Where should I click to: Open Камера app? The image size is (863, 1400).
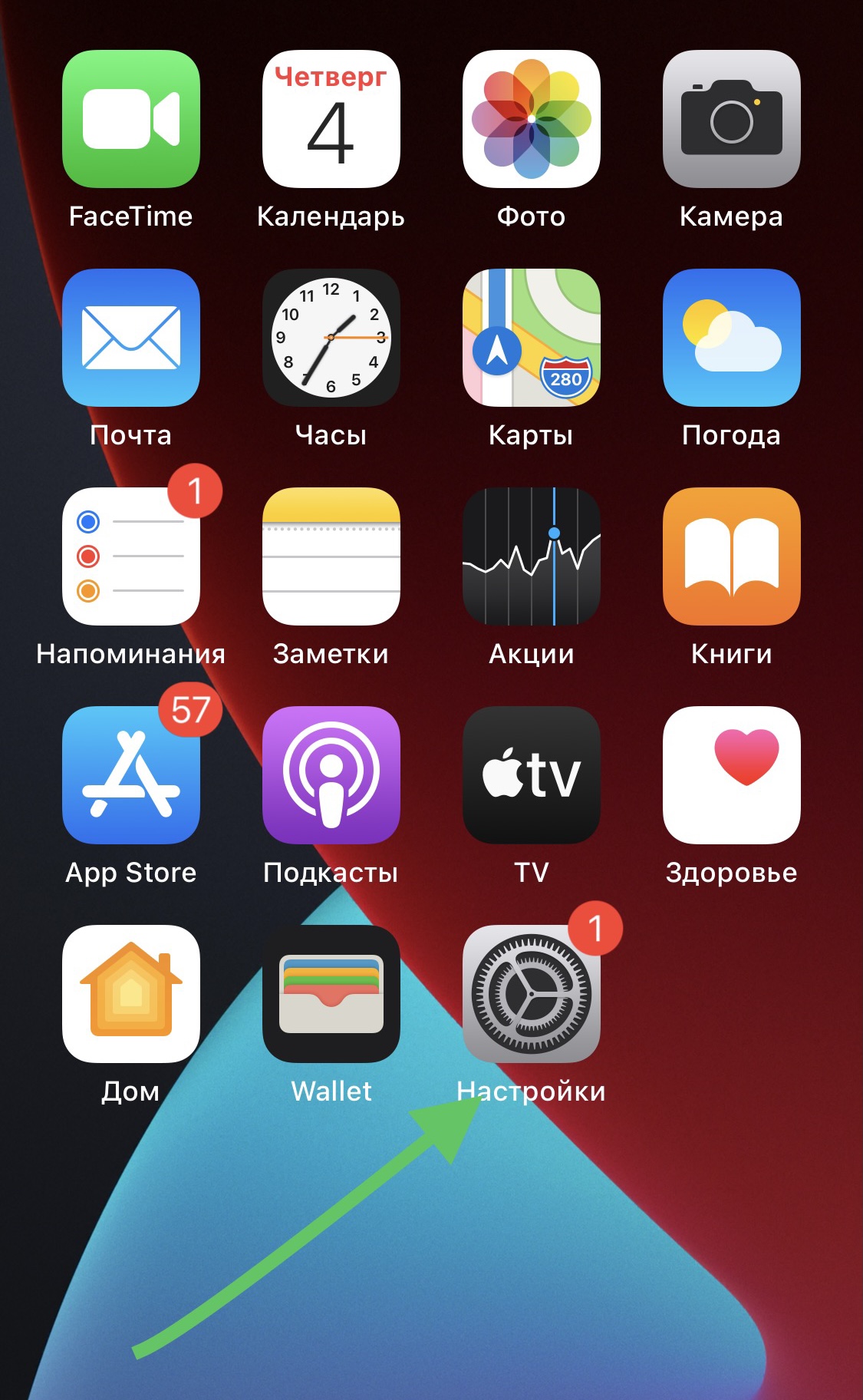click(x=732, y=119)
